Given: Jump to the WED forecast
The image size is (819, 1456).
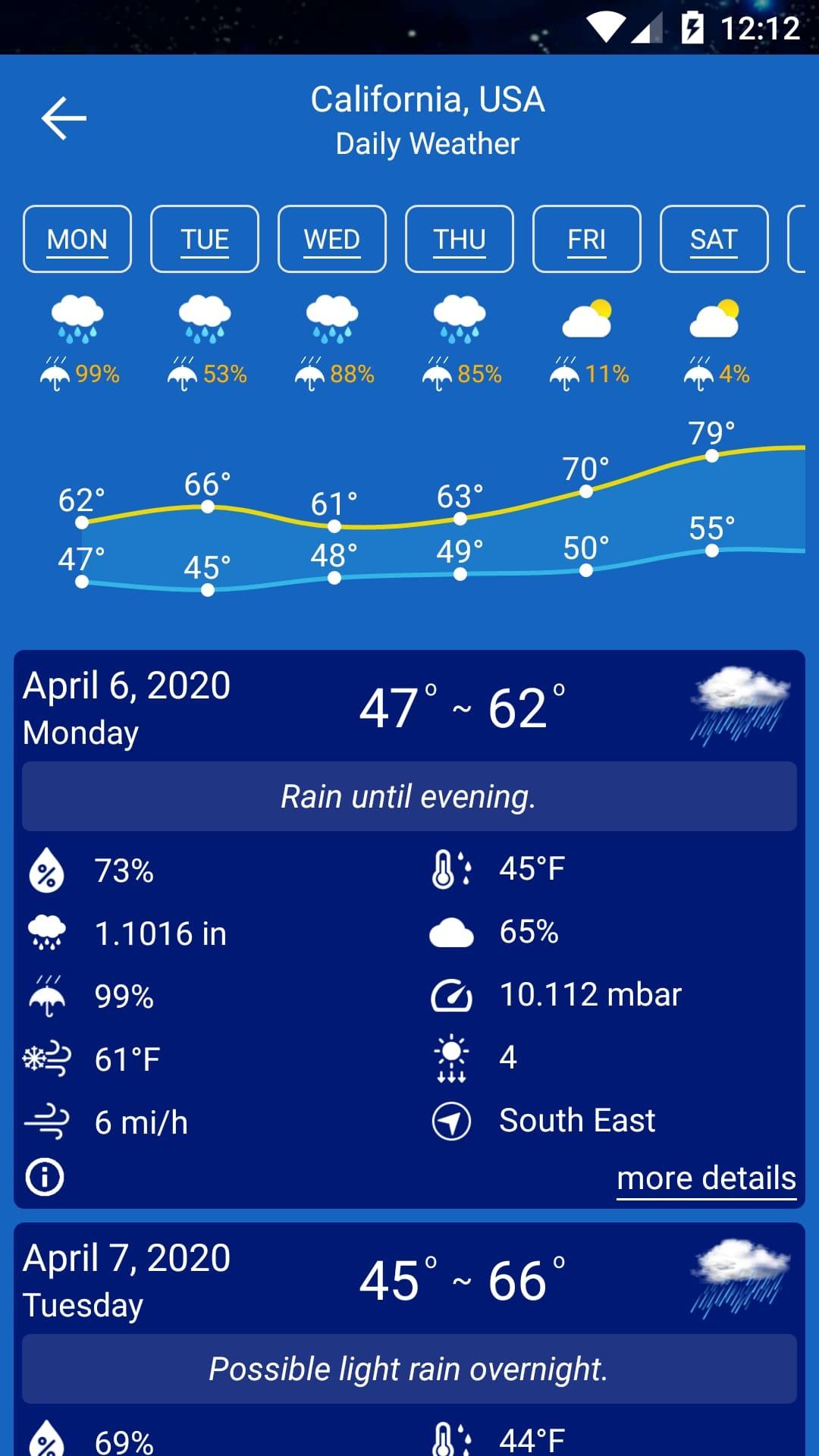Looking at the screenshot, I should pos(332,239).
